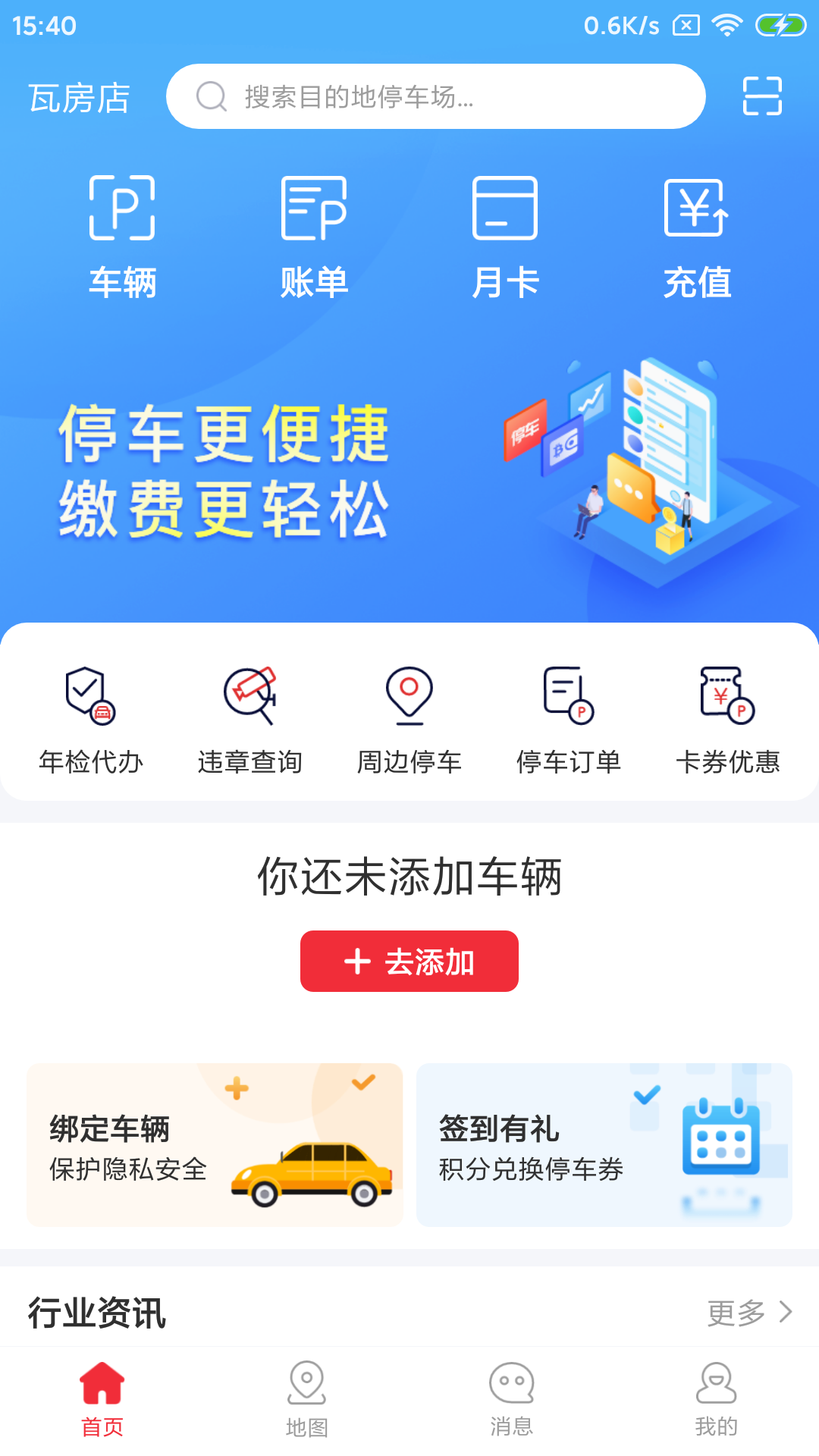Screen dimensions: 819x1456
Task: Tap the 瓦房店 city selector
Action: coord(79,96)
